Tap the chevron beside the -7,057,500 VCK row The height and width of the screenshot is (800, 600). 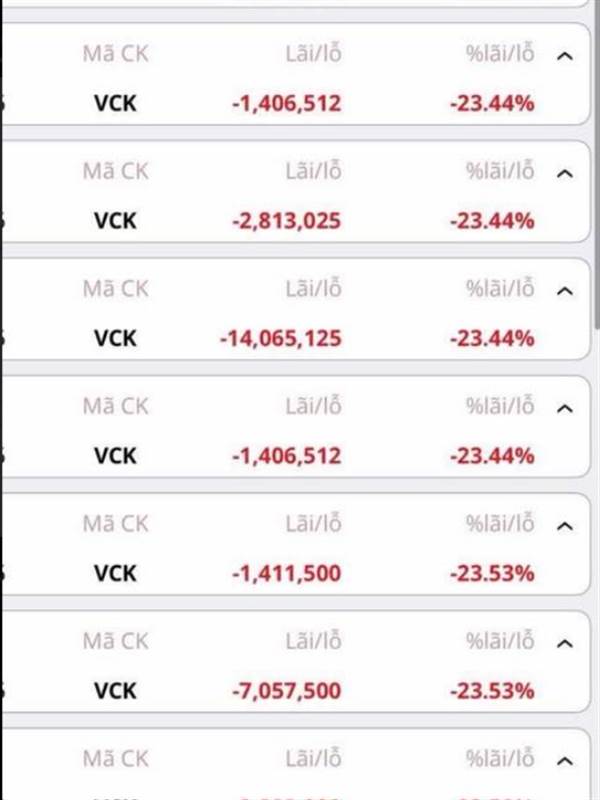tap(565, 643)
